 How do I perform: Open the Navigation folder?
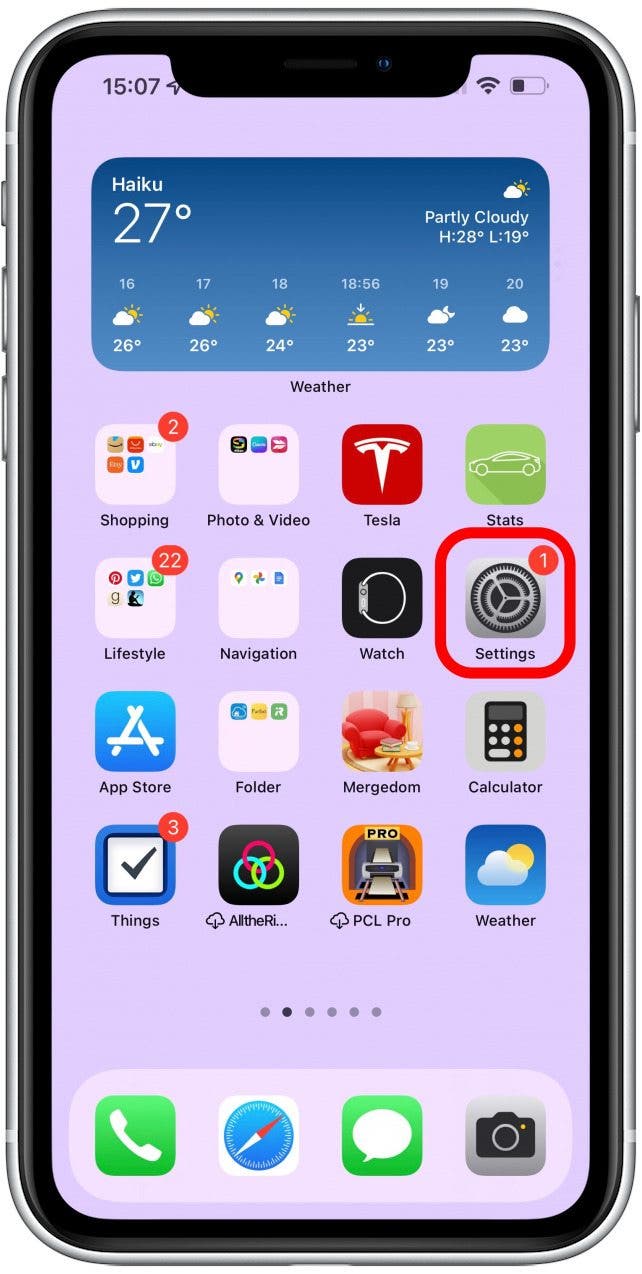[x=258, y=598]
